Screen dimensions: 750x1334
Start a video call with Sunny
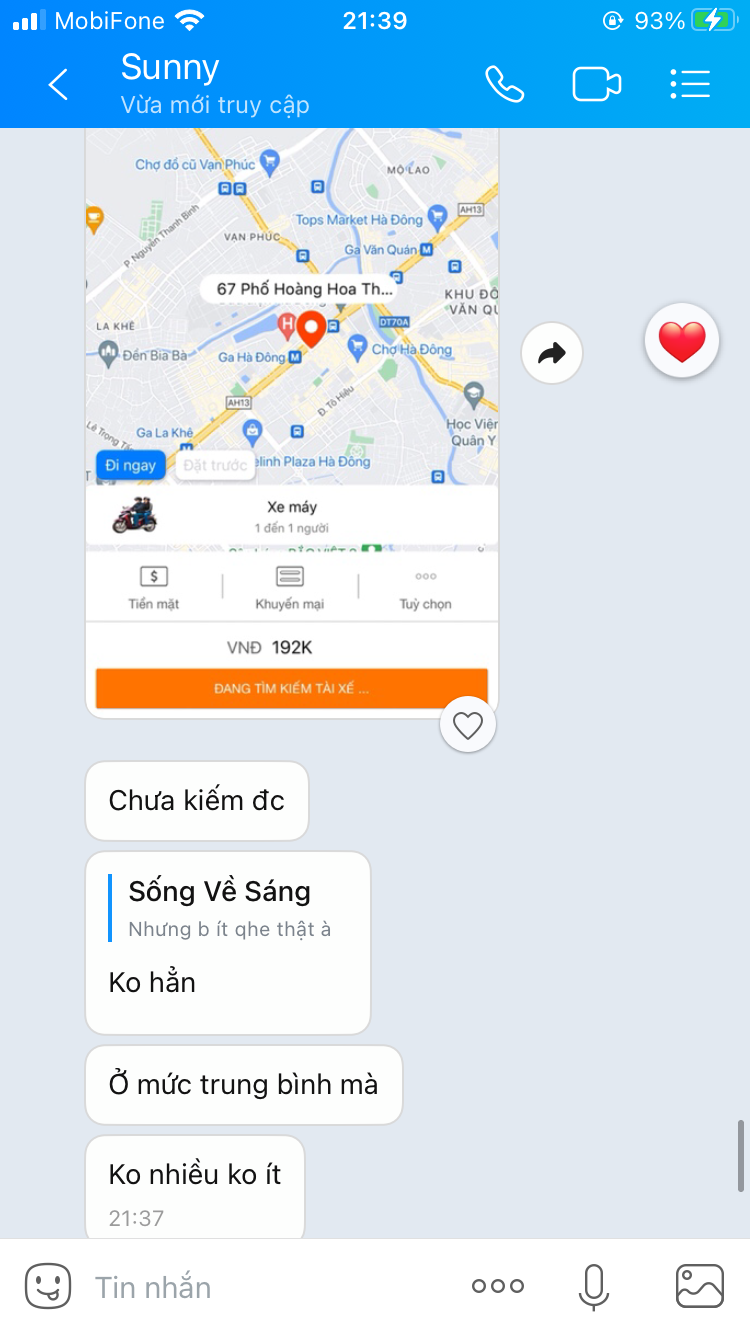click(x=596, y=85)
